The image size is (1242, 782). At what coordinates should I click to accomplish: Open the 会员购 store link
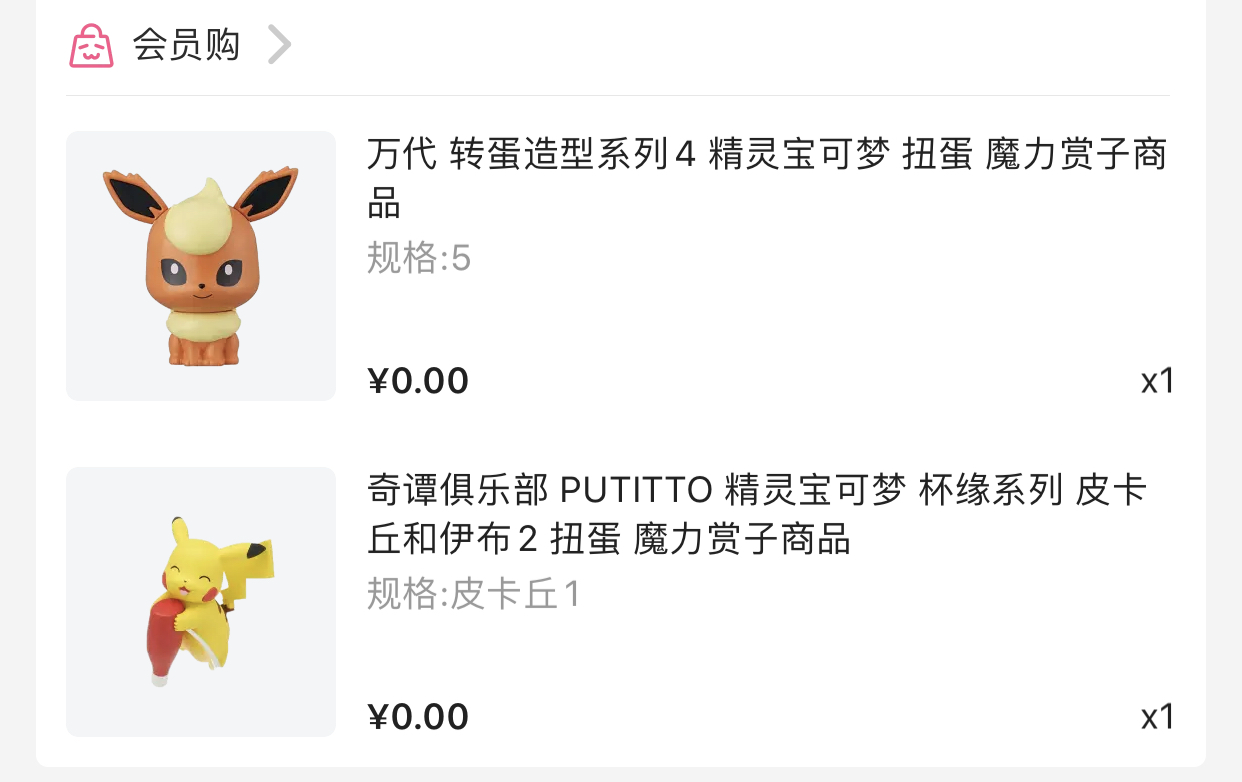(187, 46)
